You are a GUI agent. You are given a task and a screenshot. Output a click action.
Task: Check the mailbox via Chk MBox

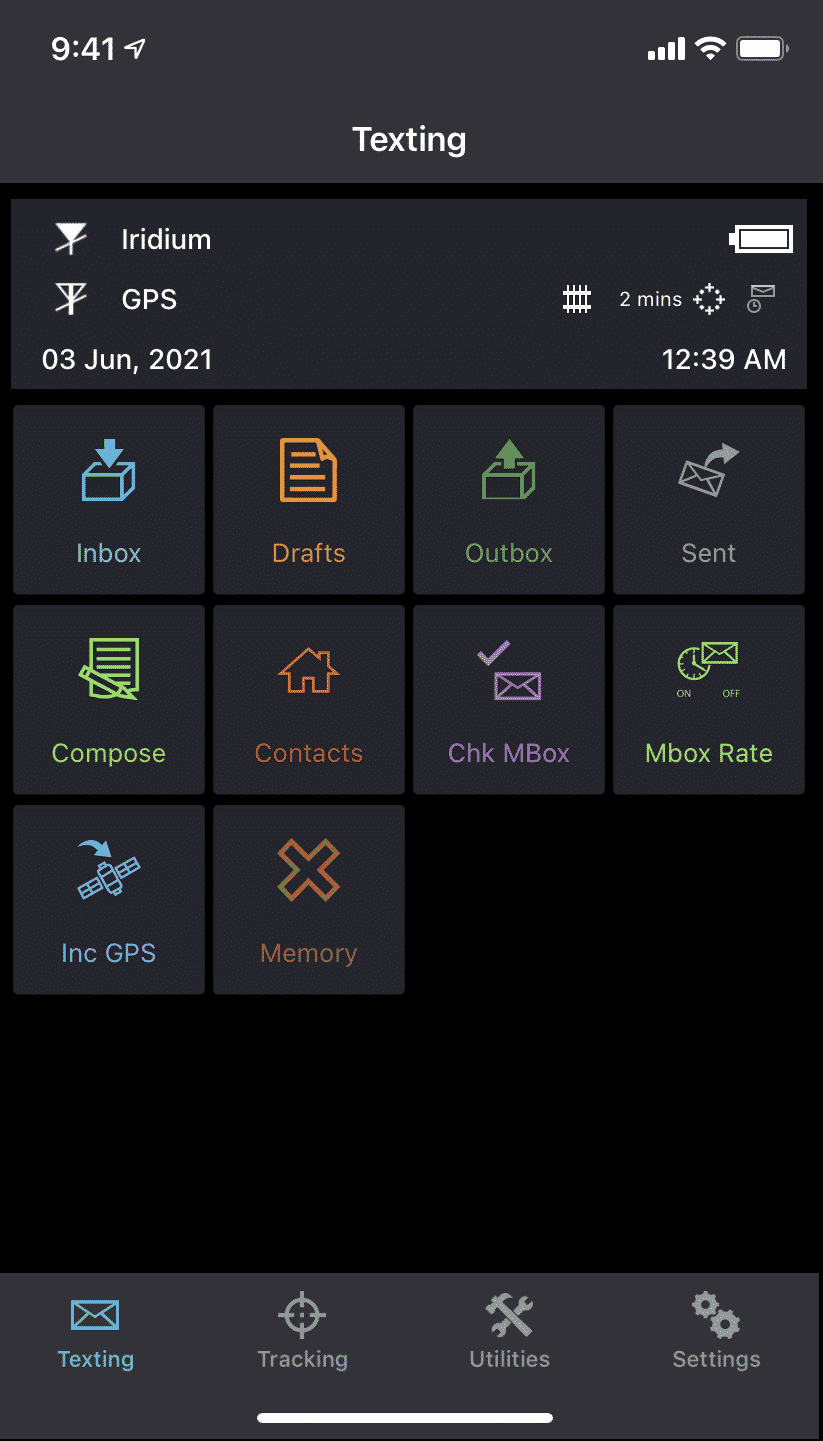coord(508,700)
